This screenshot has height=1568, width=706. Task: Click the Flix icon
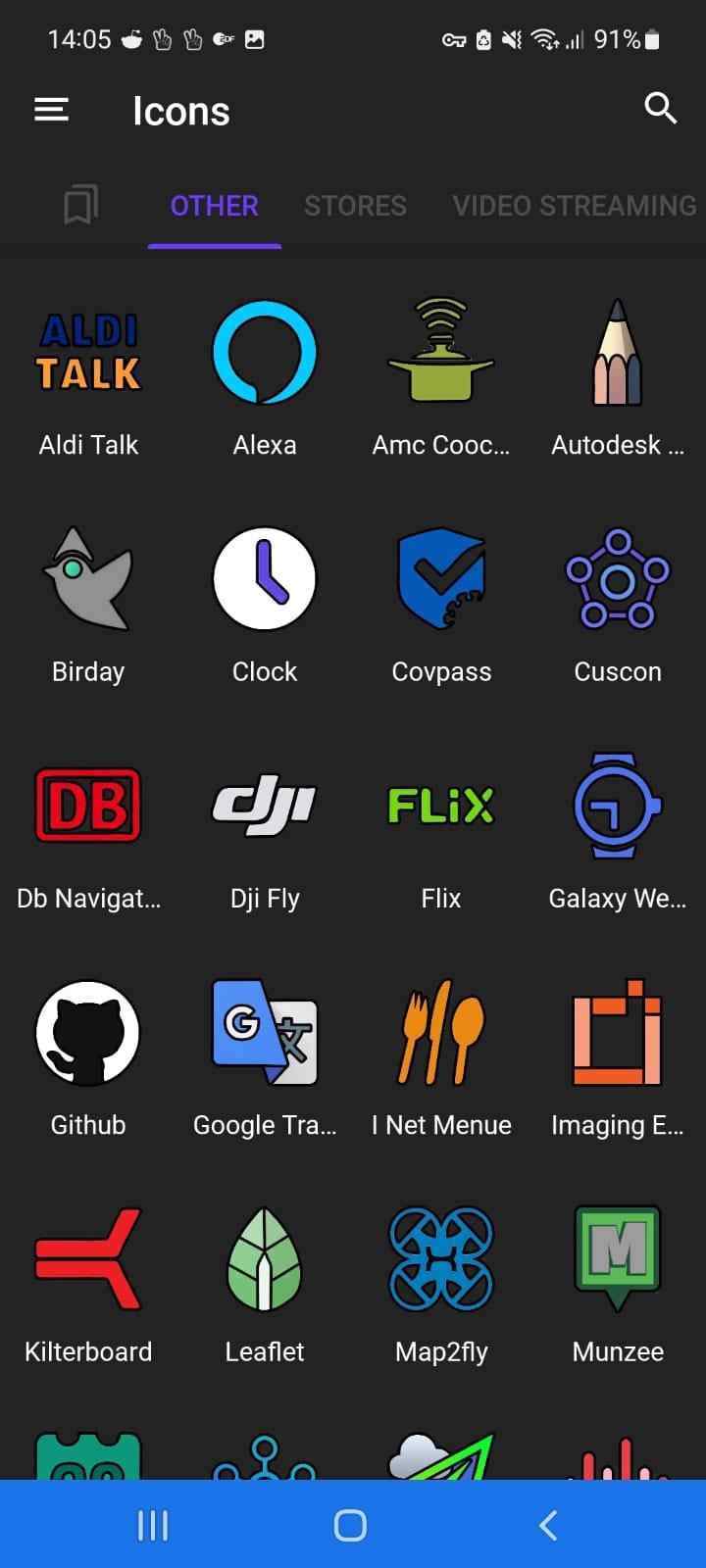pyautogui.click(x=440, y=806)
